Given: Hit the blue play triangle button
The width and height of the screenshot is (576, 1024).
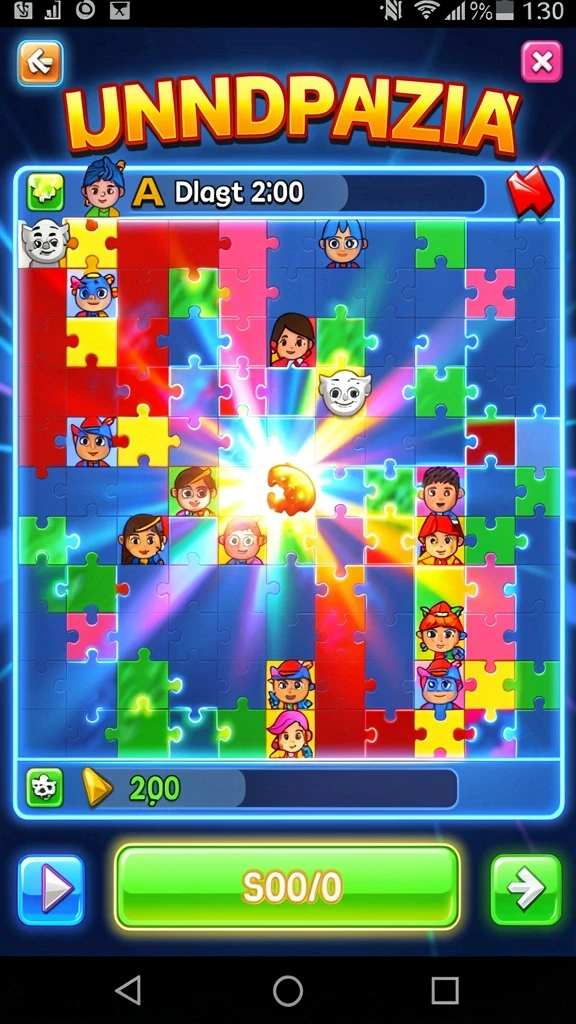Looking at the screenshot, I should point(52,889).
